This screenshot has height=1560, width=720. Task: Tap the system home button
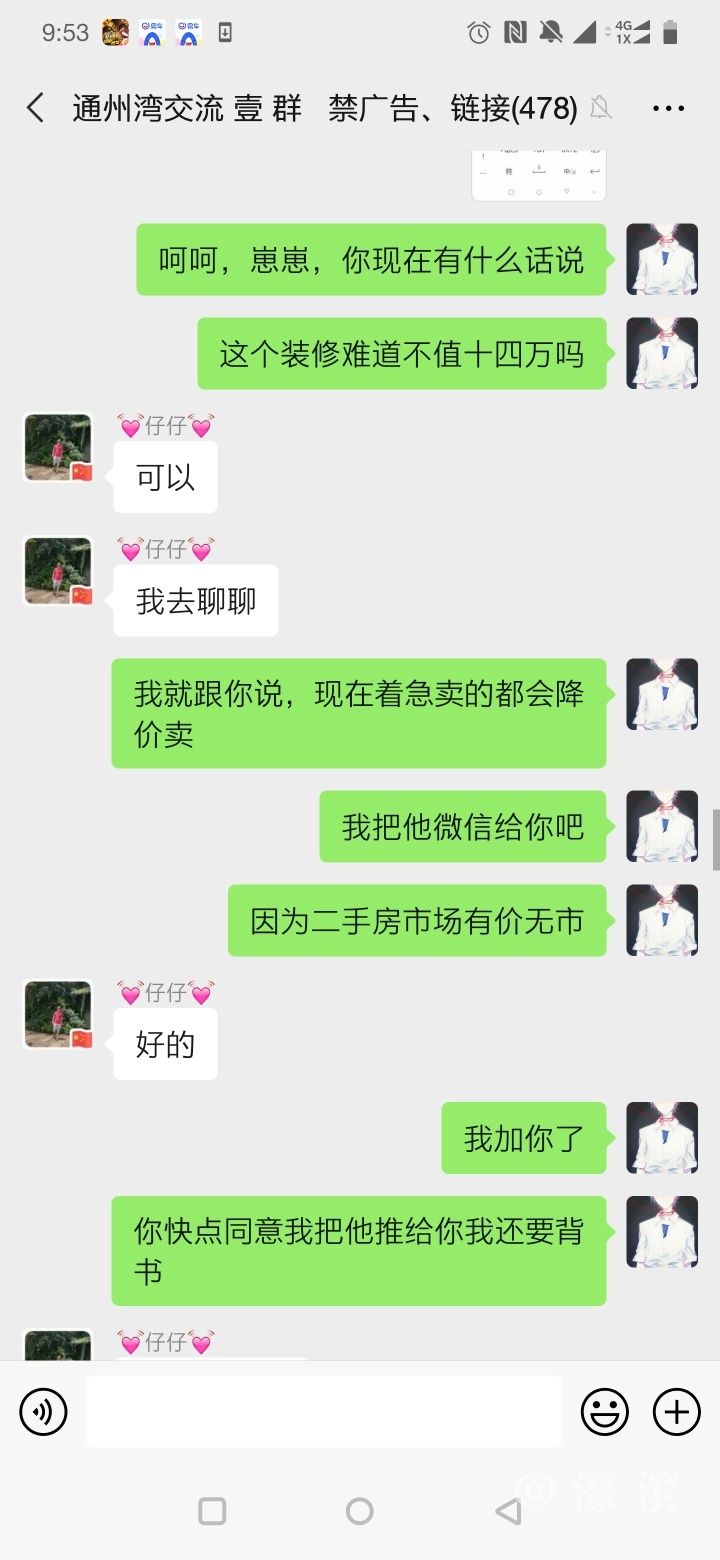click(x=360, y=1511)
